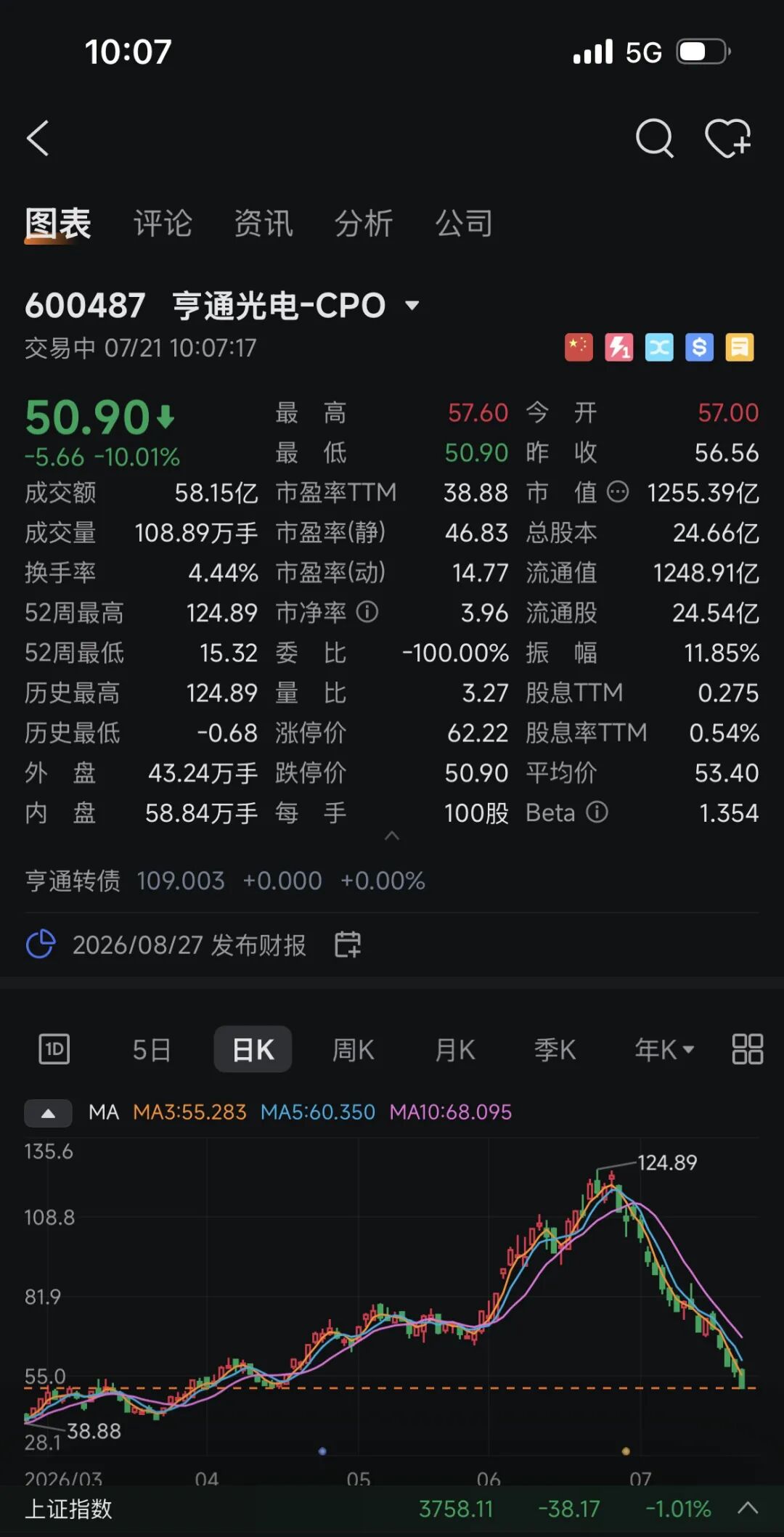784x1537 pixels.
Task: Switch chart to 周K
Action: [x=354, y=1050]
